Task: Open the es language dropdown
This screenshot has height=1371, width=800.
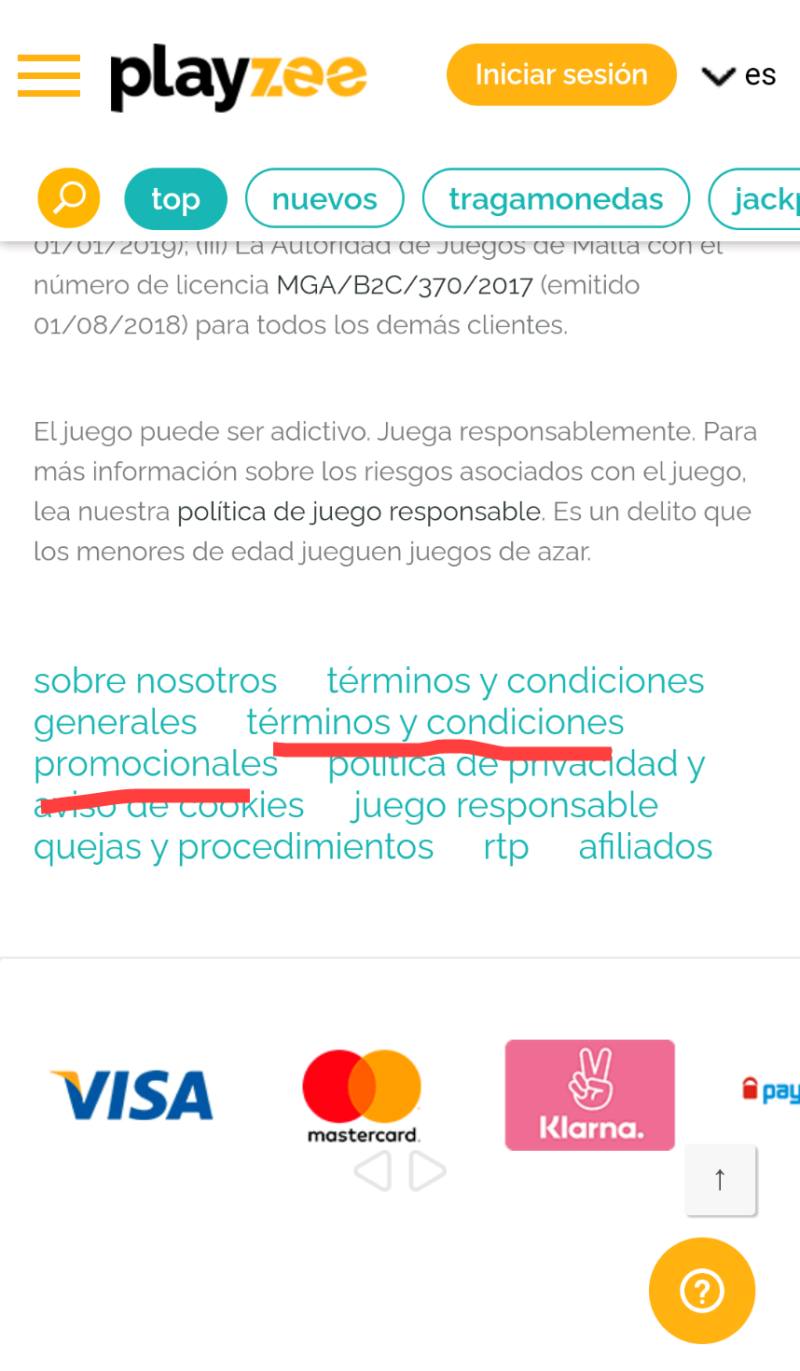Action: [740, 76]
